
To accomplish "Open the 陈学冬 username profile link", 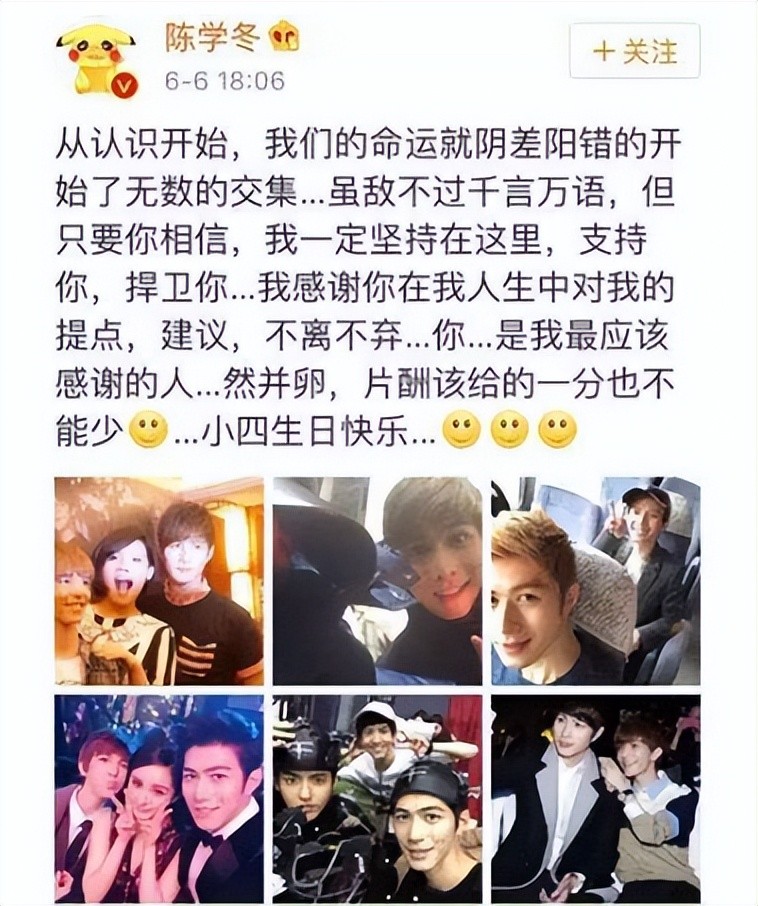I will pyautogui.click(x=212, y=38).
